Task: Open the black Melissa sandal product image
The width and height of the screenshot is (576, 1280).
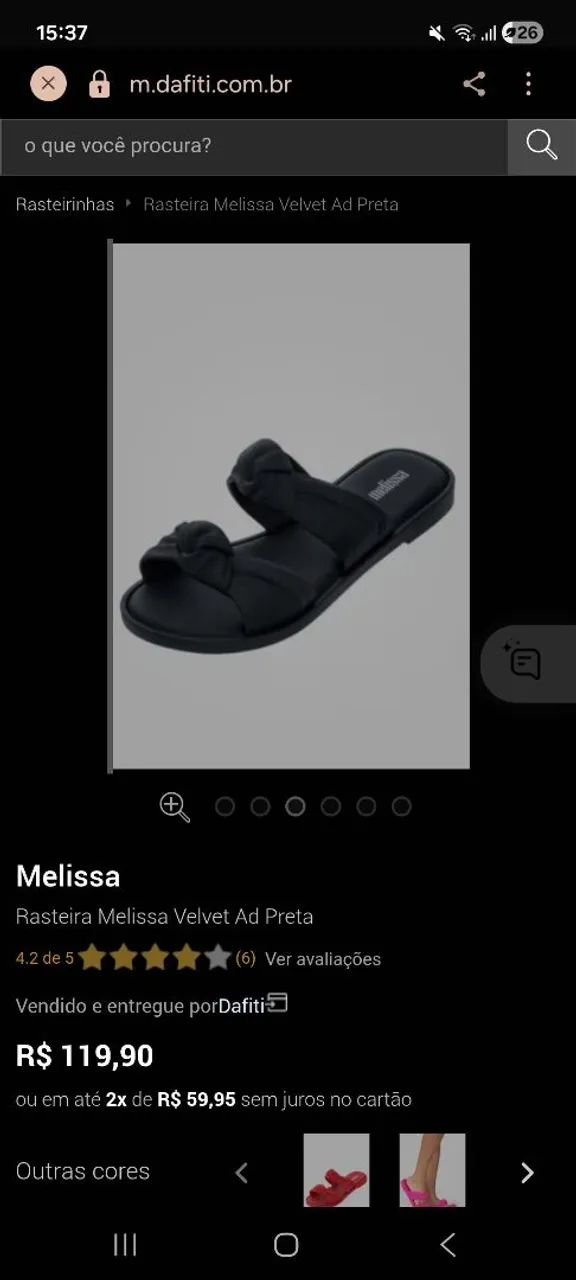Action: pos(289,505)
